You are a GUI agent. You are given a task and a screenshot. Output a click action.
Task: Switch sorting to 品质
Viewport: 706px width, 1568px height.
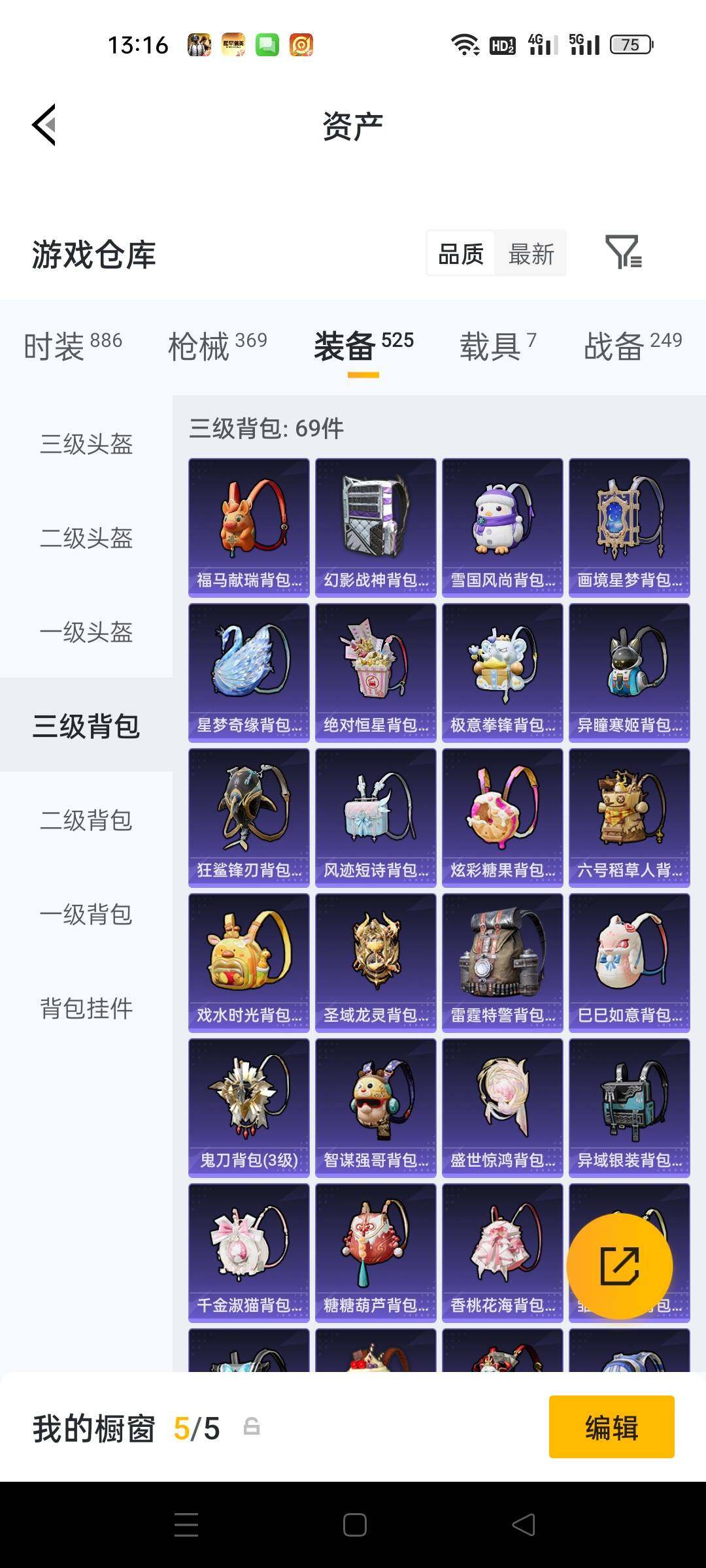pos(460,253)
